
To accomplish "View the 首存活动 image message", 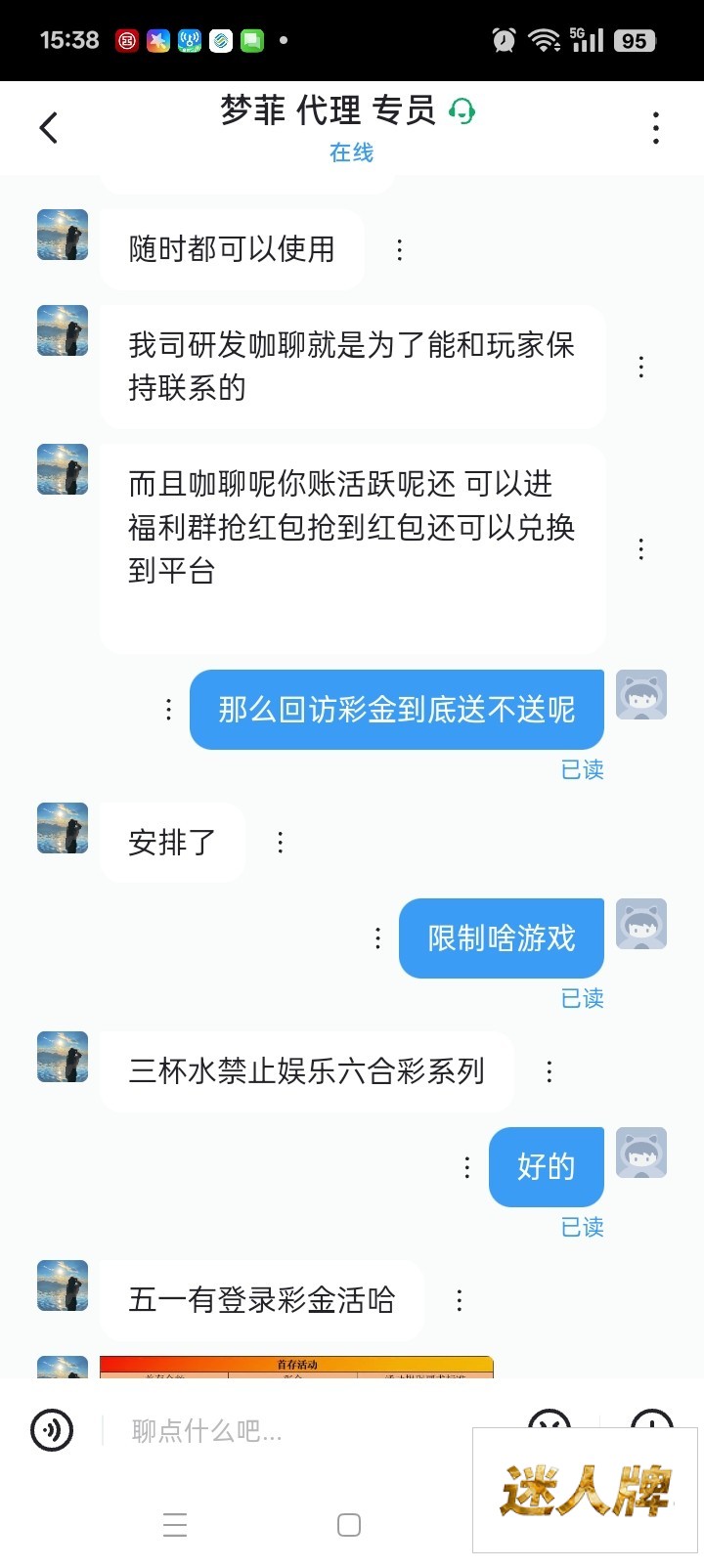I will (x=296, y=1367).
